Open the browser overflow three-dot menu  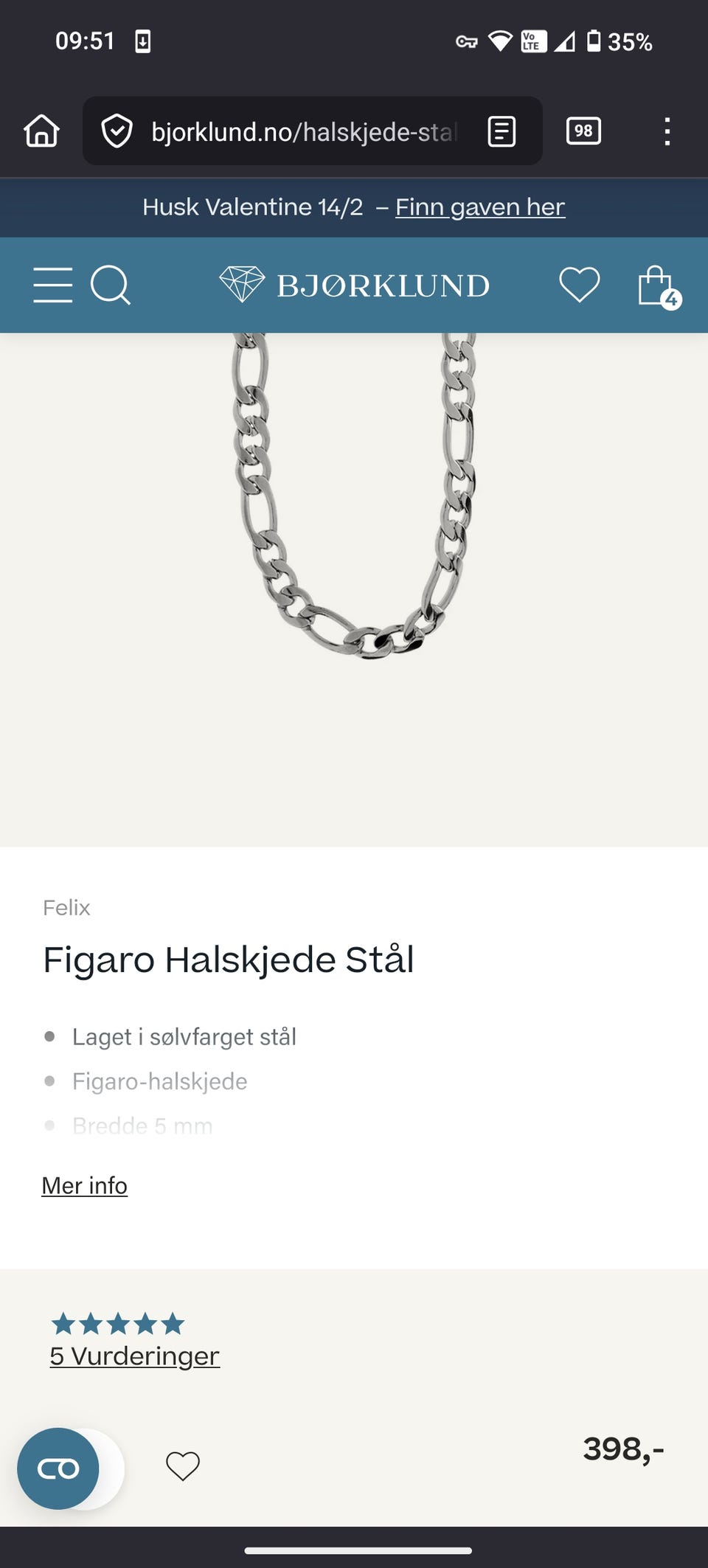point(667,131)
